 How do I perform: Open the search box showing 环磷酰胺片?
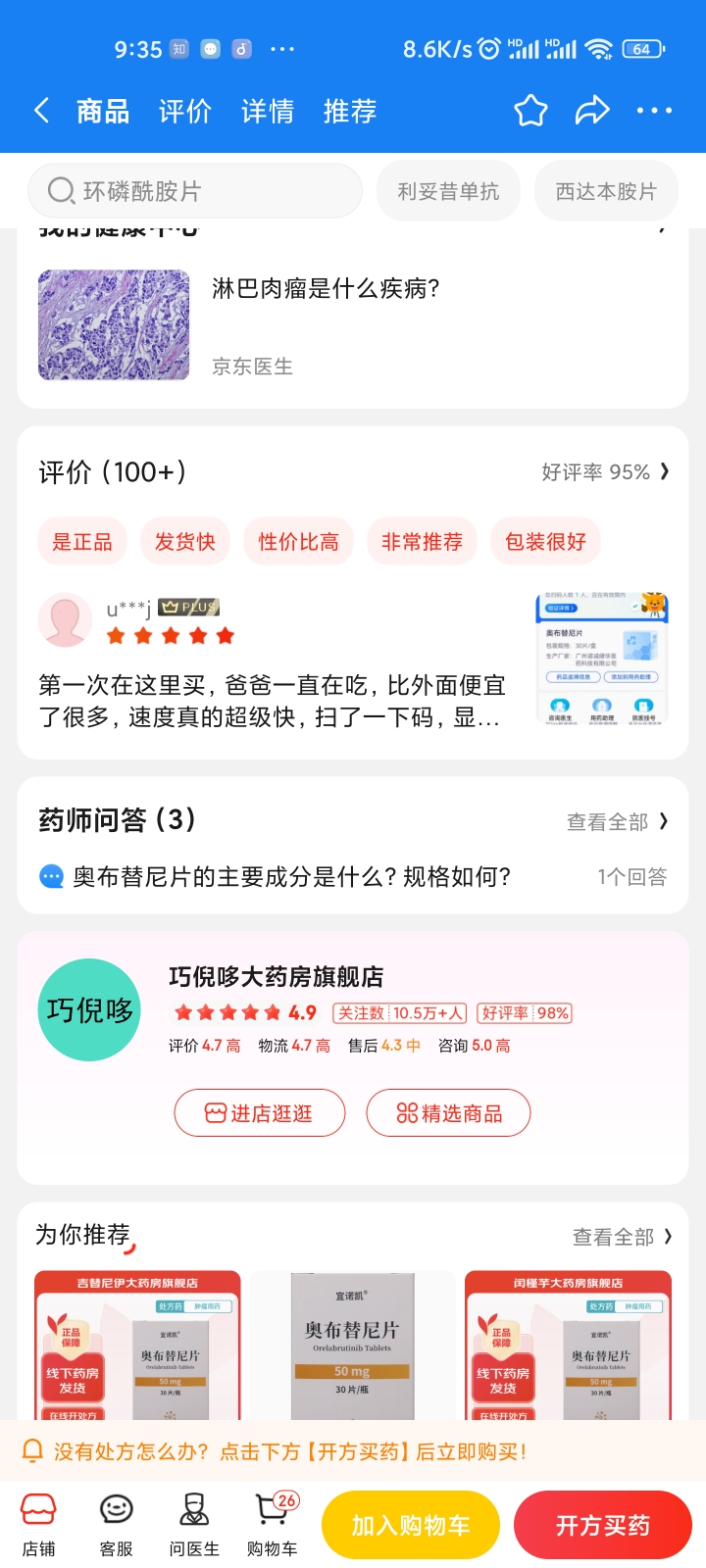click(x=195, y=191)
